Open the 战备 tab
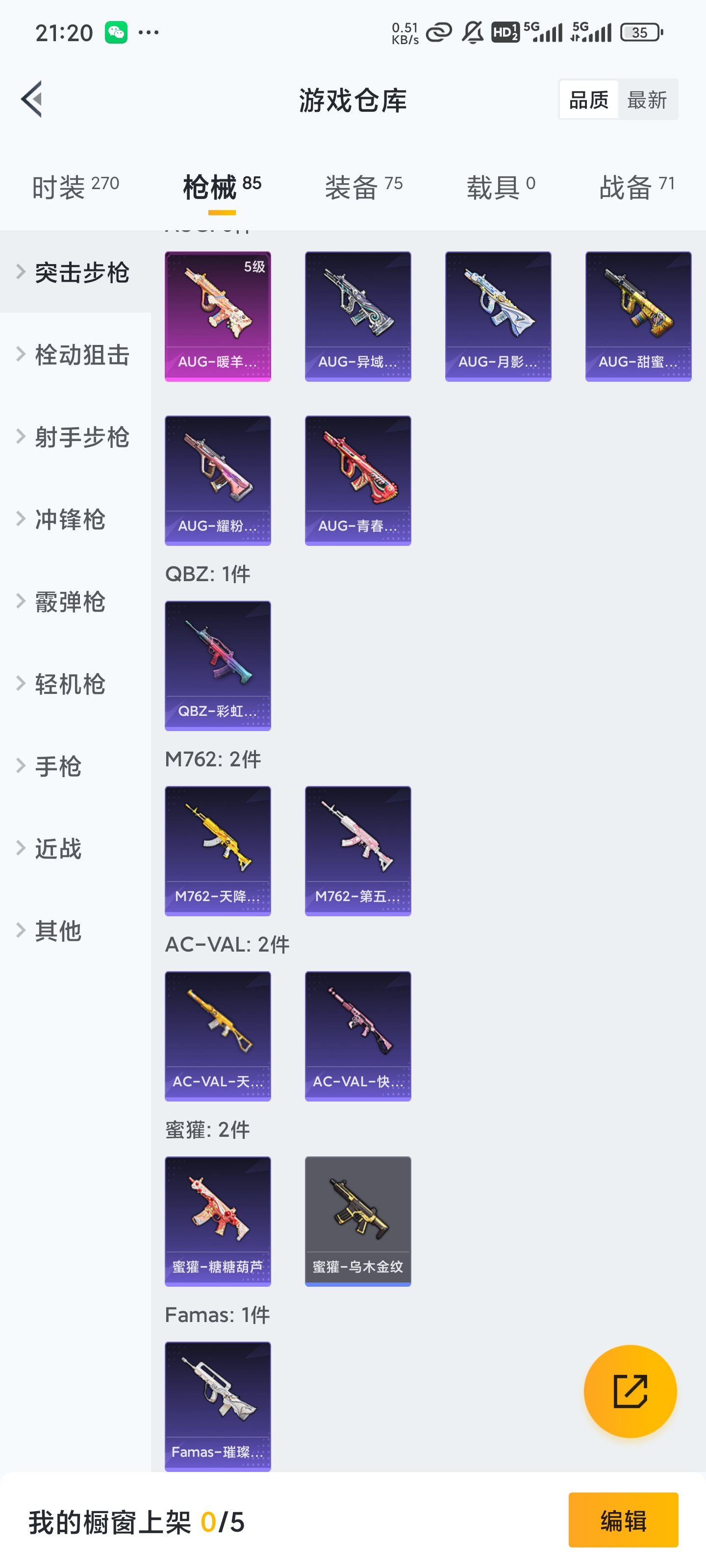 click(x=637, y=187)
